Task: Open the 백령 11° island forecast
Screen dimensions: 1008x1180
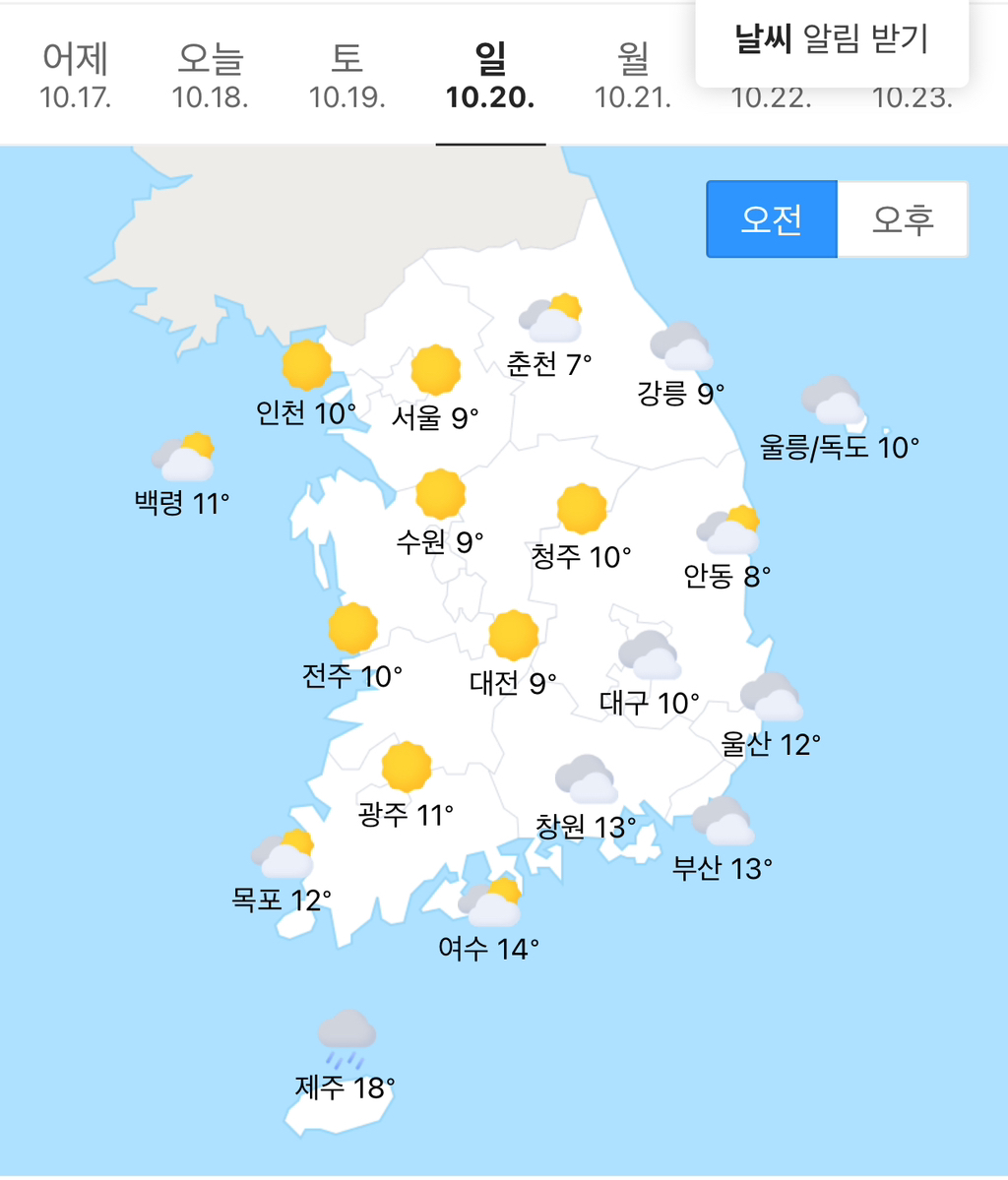Action: click(181, 475)
